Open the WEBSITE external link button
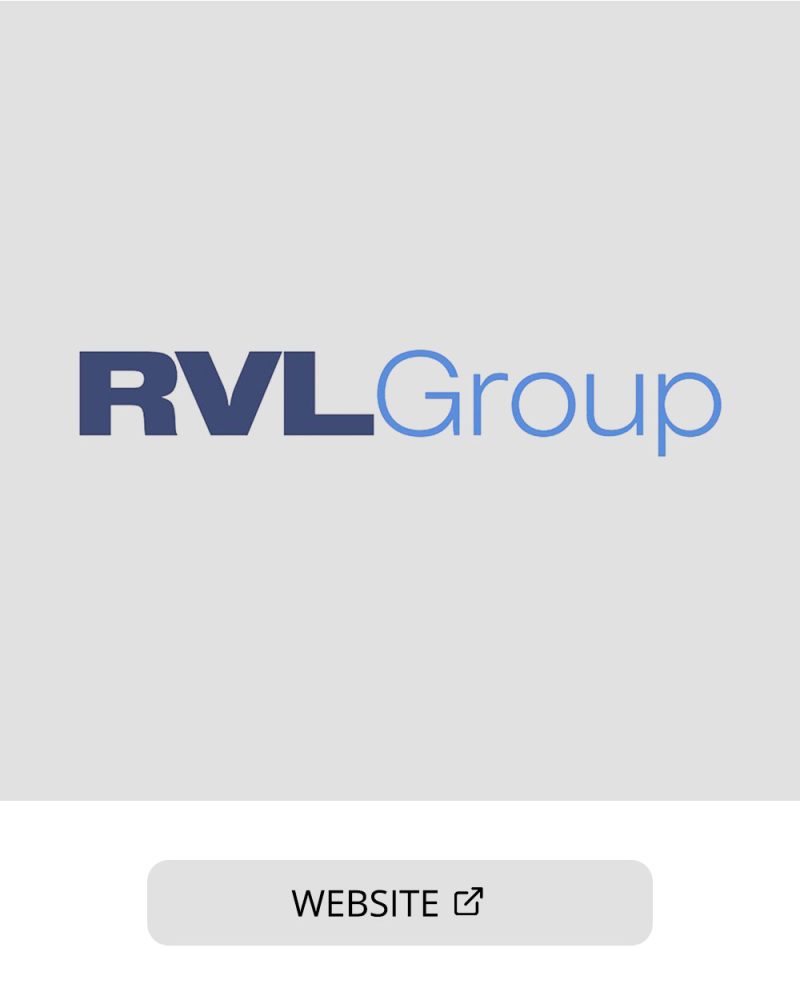The height and width of the screenshot is (1000, 800). coord(399,902)
